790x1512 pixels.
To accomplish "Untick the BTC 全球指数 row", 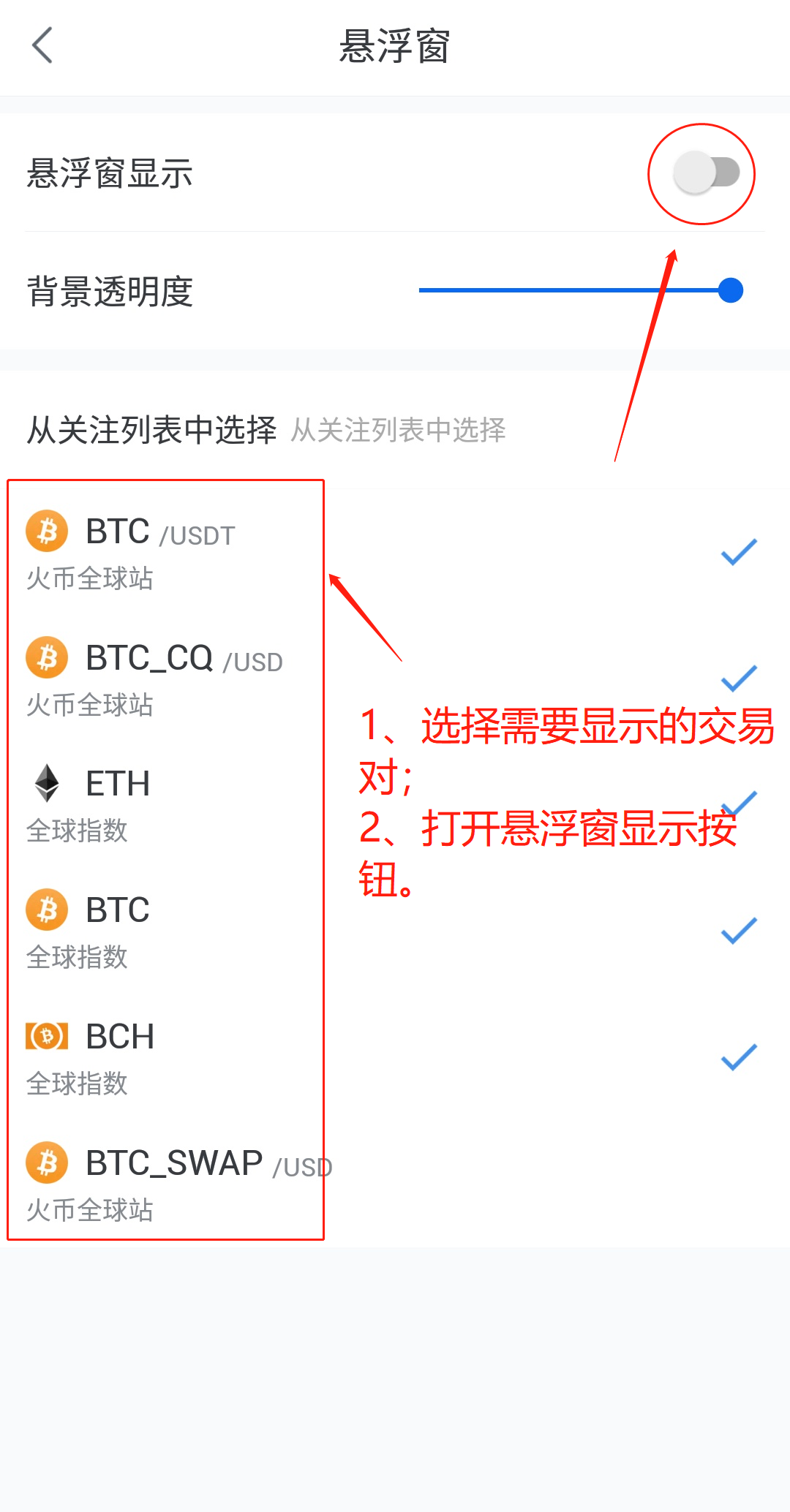I will pyautogui.click(x=395, y=931).
